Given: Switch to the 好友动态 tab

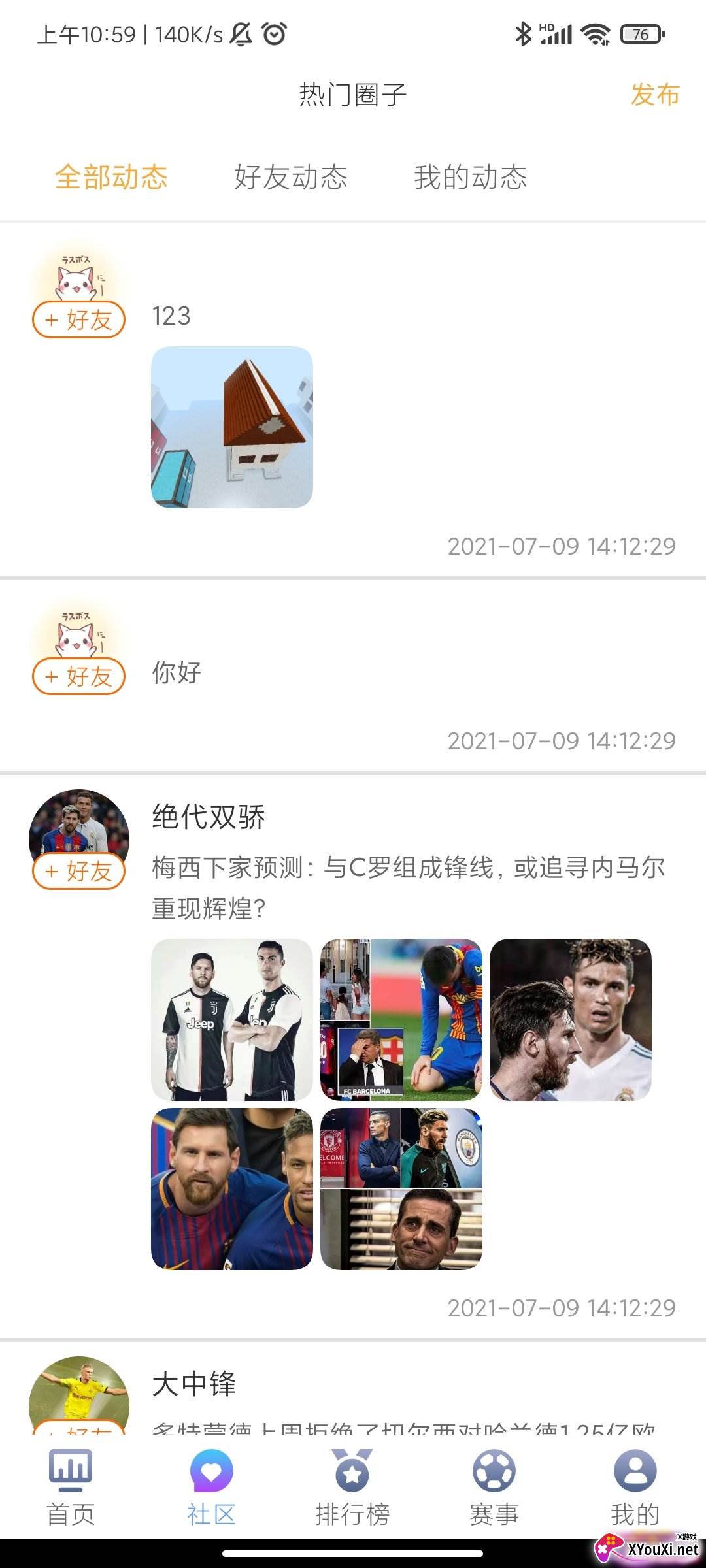Looking at the screenshot, I should coord(291,177).
